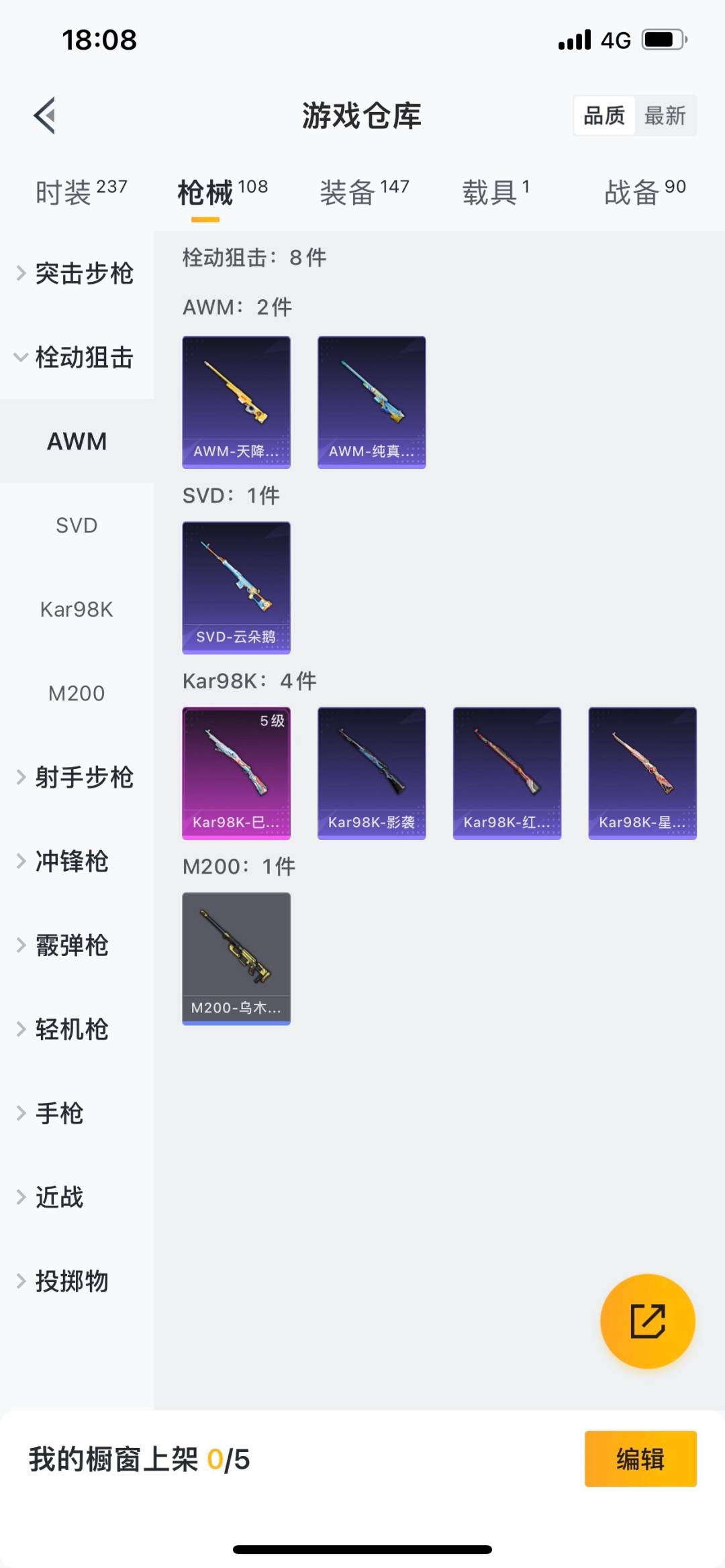Open the AWM-天降 skin tile

(236, 402)
